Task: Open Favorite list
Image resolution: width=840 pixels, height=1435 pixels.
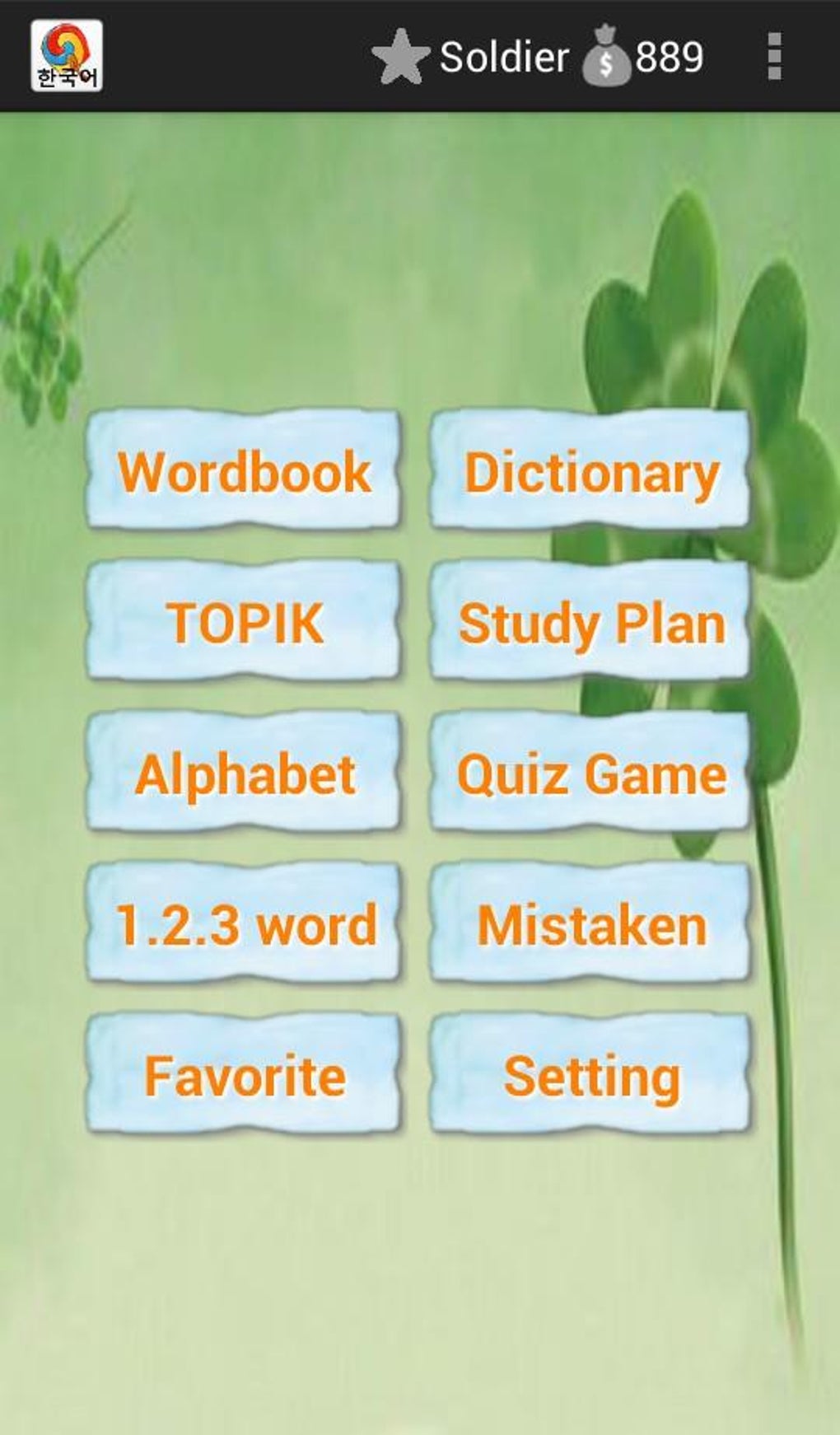Action: [244, 1074]
